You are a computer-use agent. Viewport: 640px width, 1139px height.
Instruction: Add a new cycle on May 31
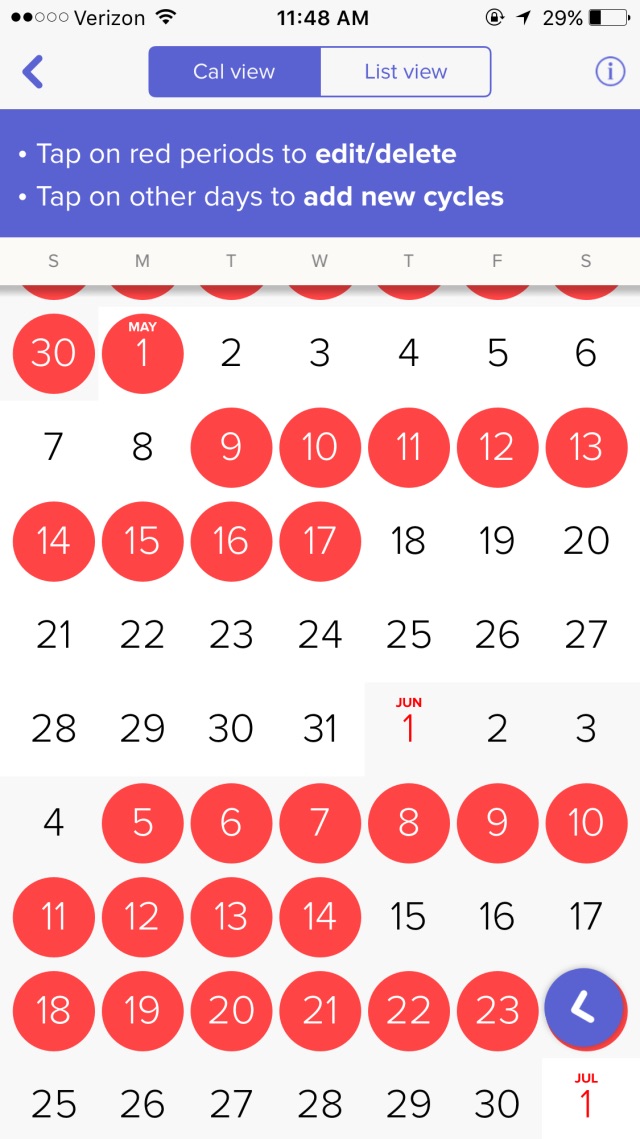320,729
